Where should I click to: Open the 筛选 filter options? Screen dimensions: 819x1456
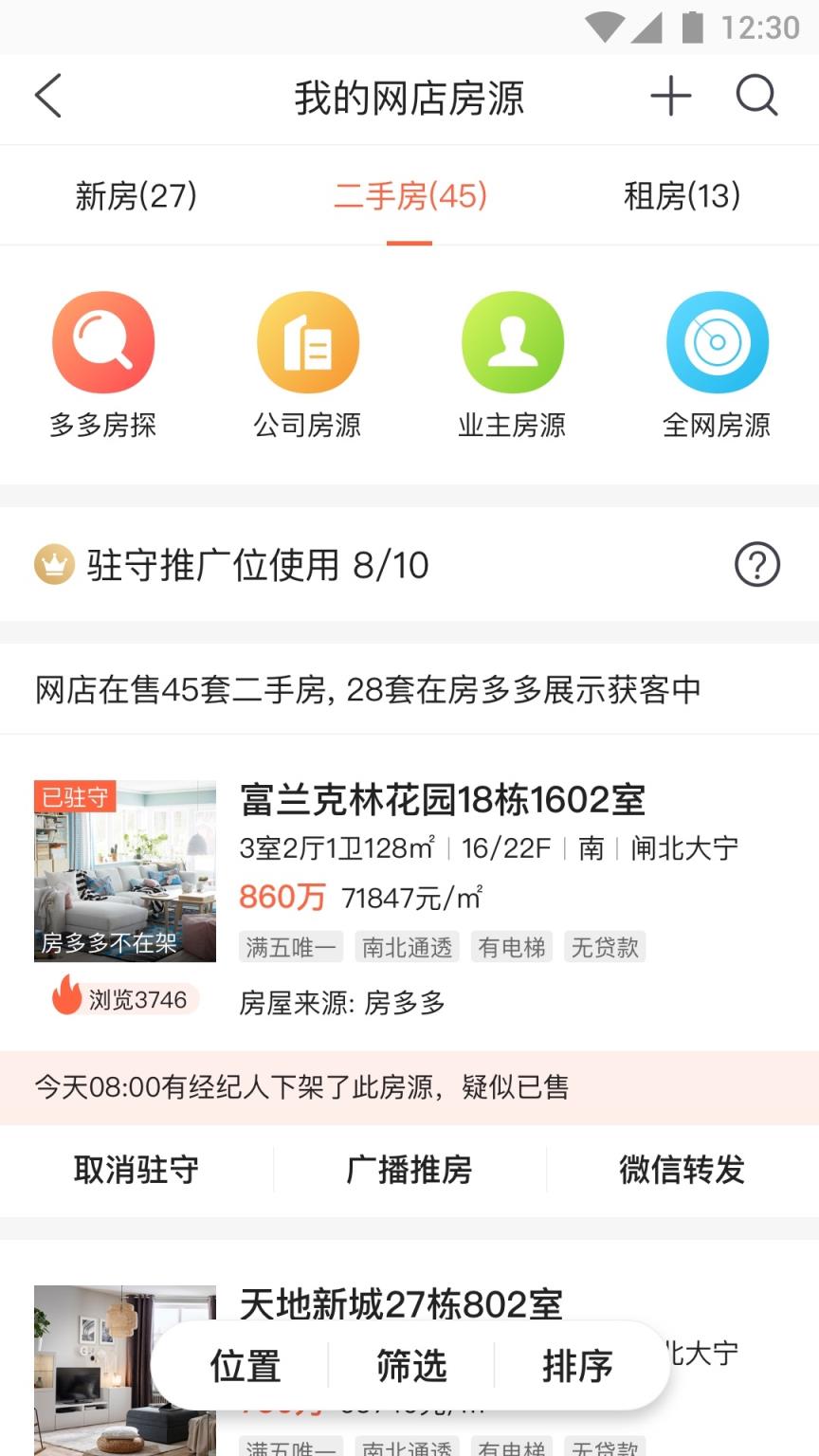click(411, 1366)
